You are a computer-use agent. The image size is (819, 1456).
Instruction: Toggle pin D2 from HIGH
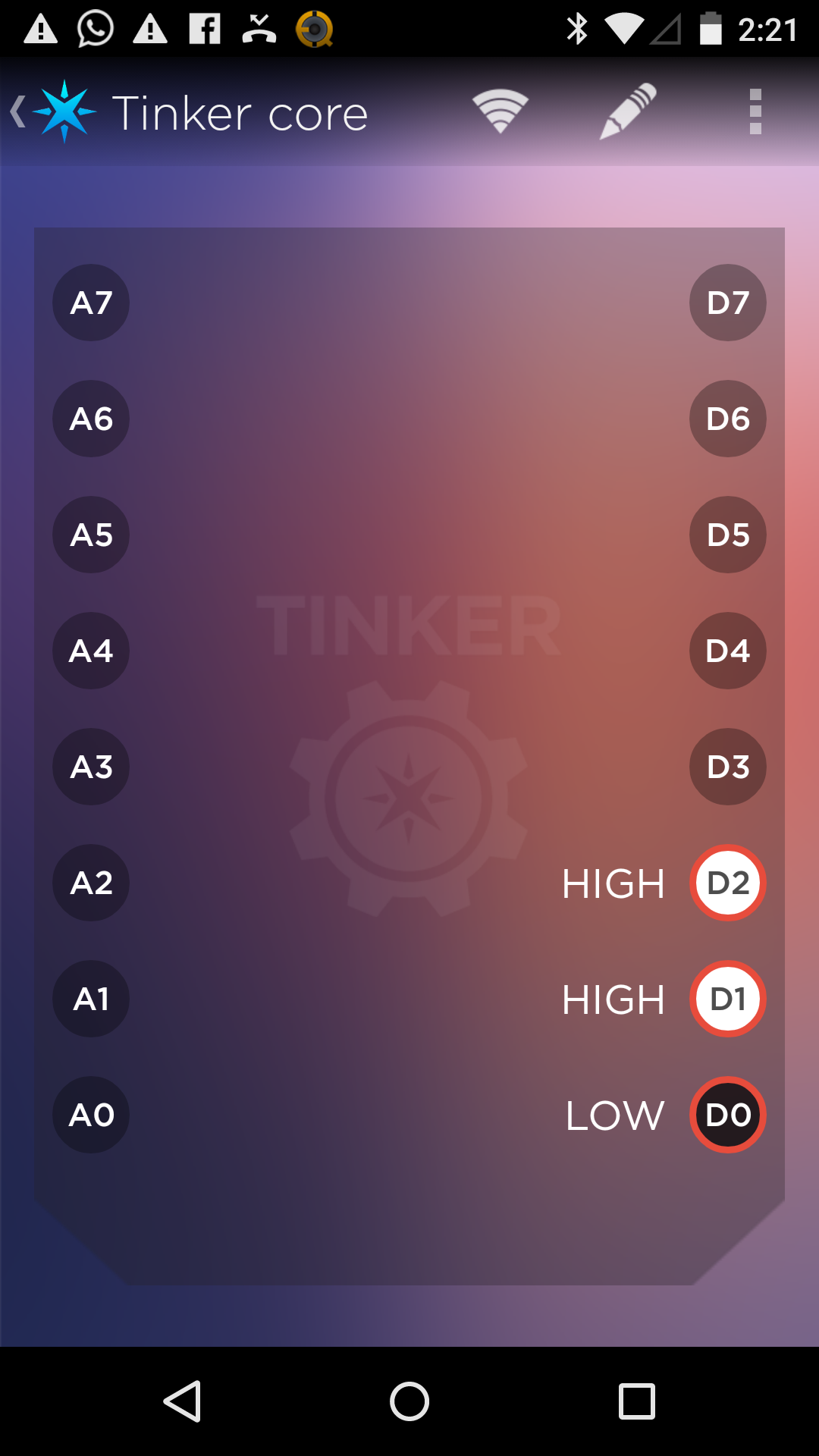tap(728, 883)
